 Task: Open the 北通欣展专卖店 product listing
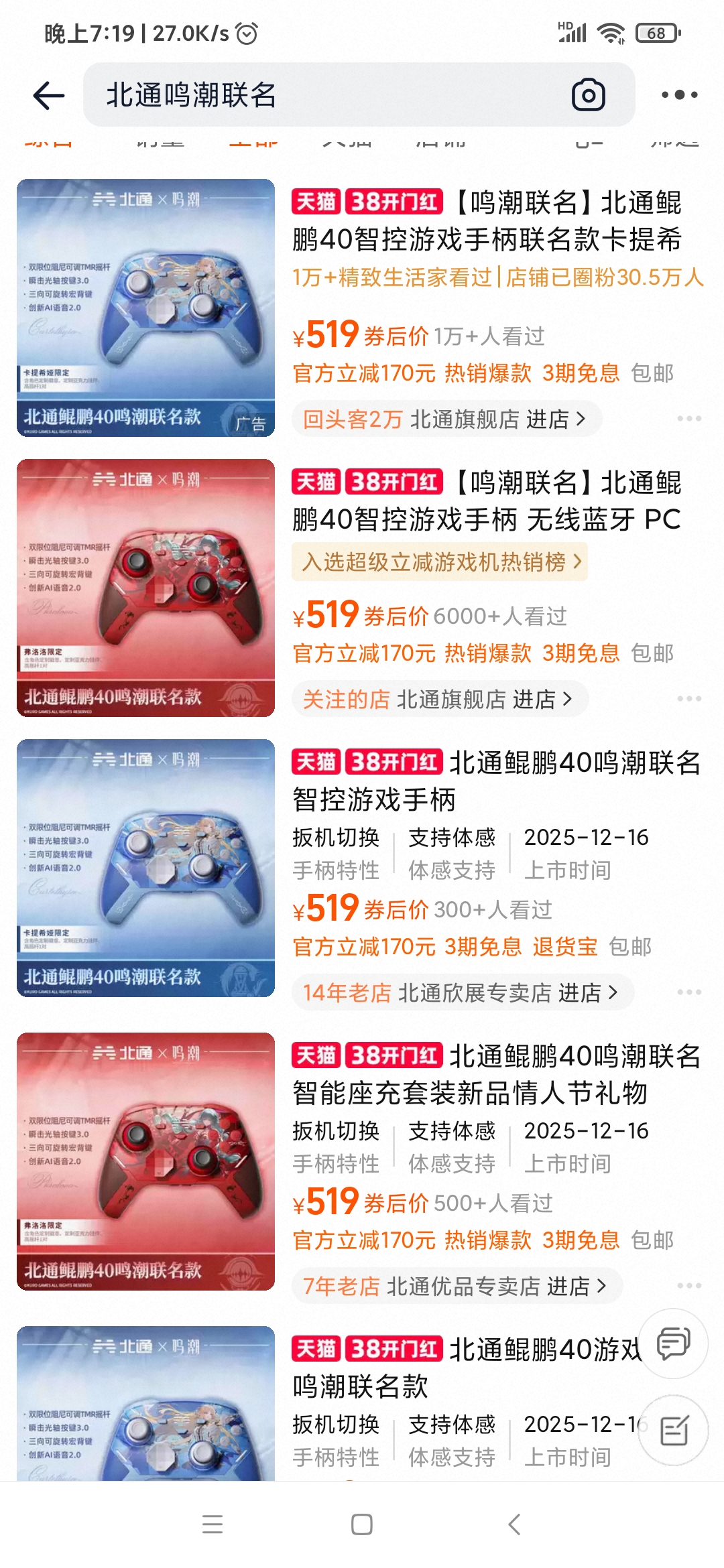[496, 781]
